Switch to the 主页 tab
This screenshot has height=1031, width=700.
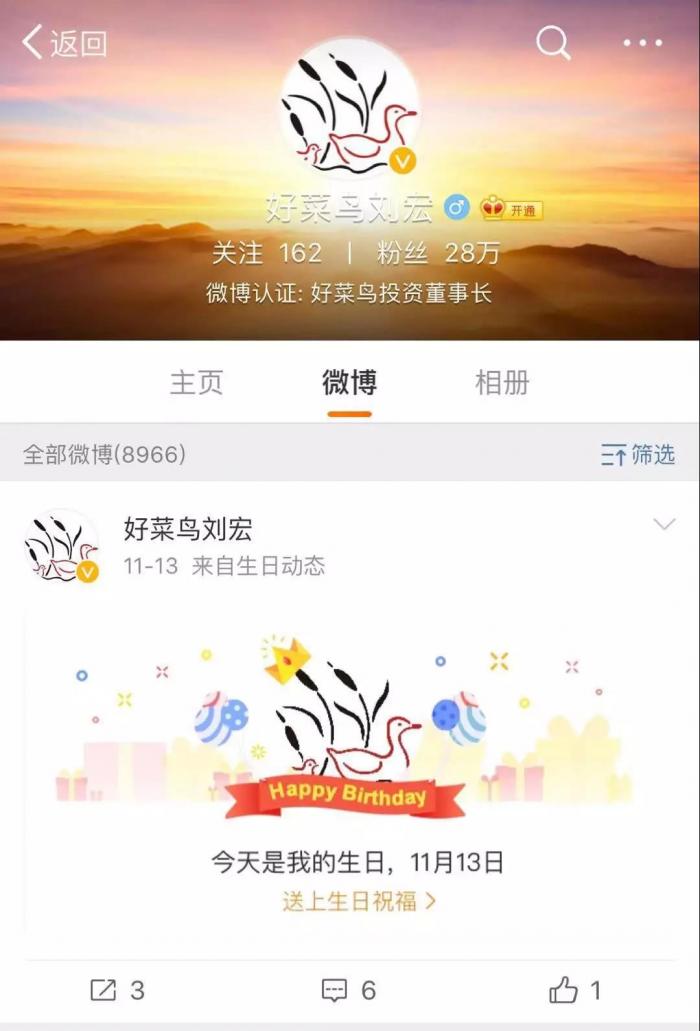(x=196, y=382)
